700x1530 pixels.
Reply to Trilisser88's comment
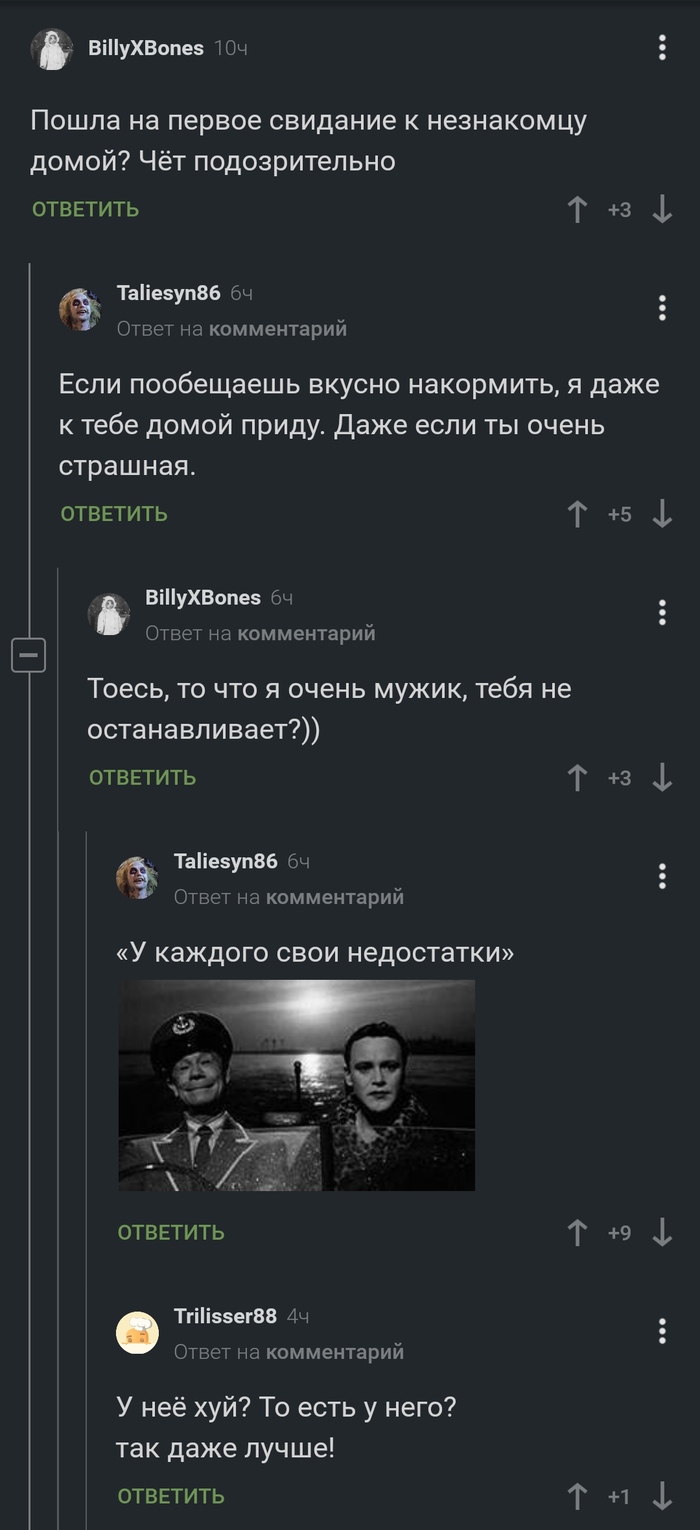(x=171, y=1496)
